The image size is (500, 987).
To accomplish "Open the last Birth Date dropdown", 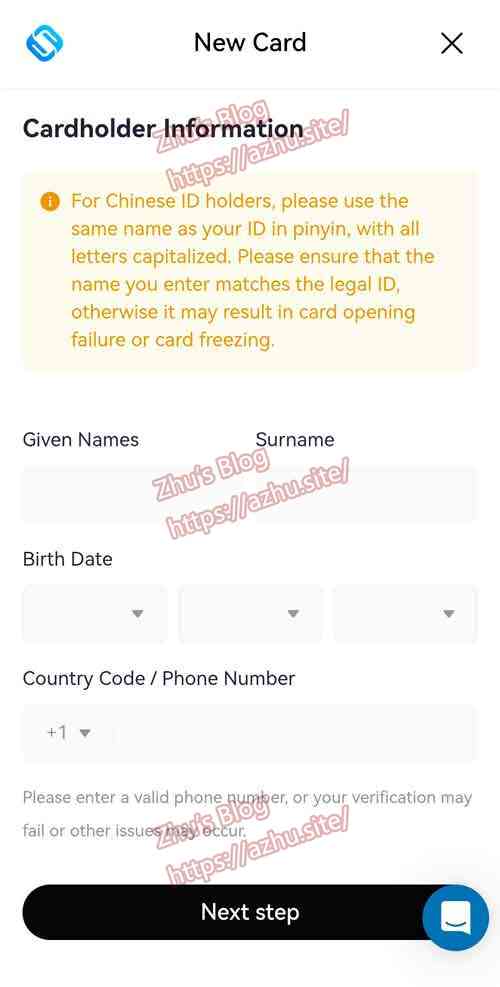I will [406, 614].
